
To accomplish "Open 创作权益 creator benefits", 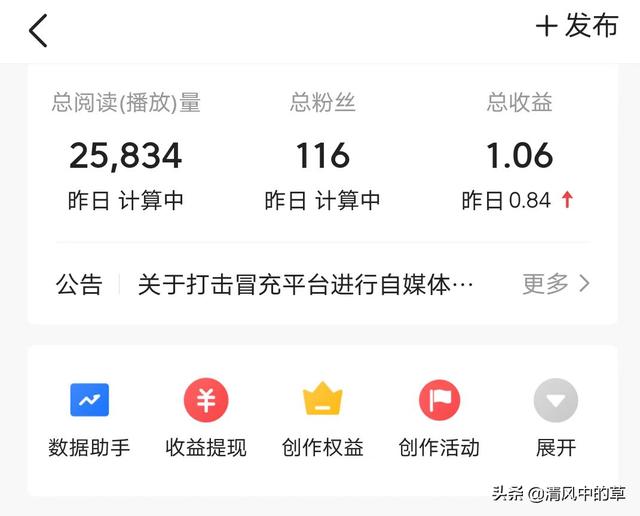I will pos(323,418).
